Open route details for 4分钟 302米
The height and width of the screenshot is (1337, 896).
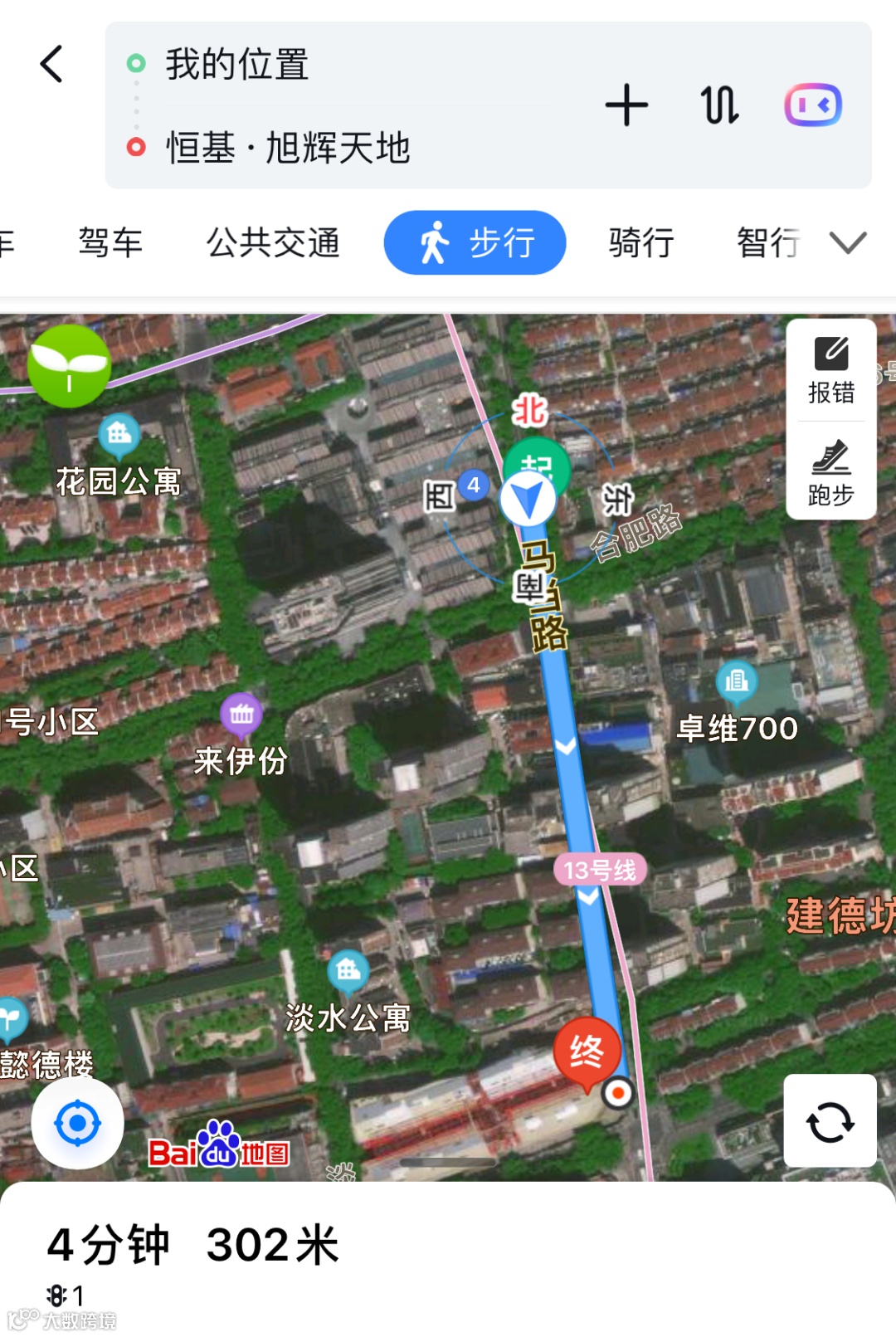192,1245
